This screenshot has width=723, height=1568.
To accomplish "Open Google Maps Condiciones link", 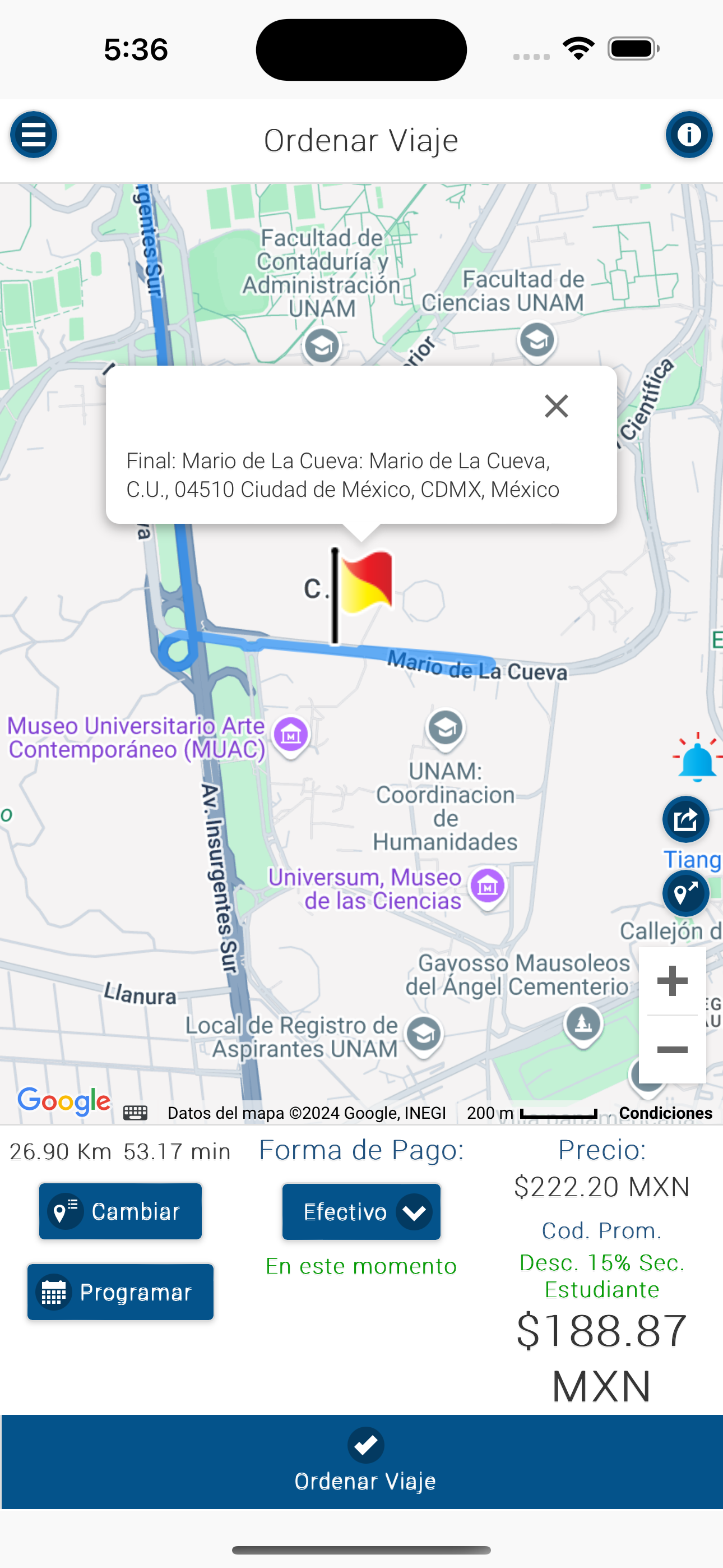I will 665,1113.
